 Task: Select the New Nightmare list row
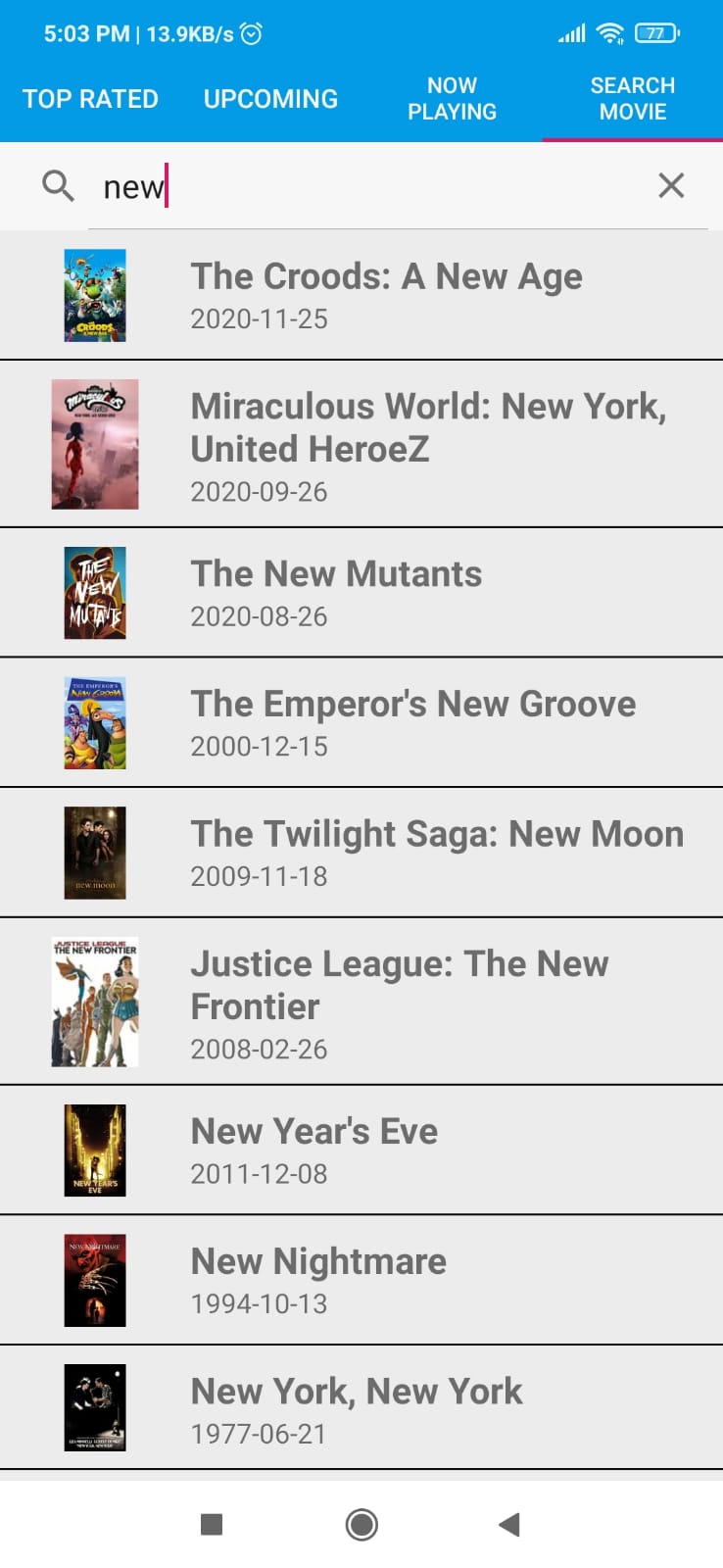(x=361, y=1279)
